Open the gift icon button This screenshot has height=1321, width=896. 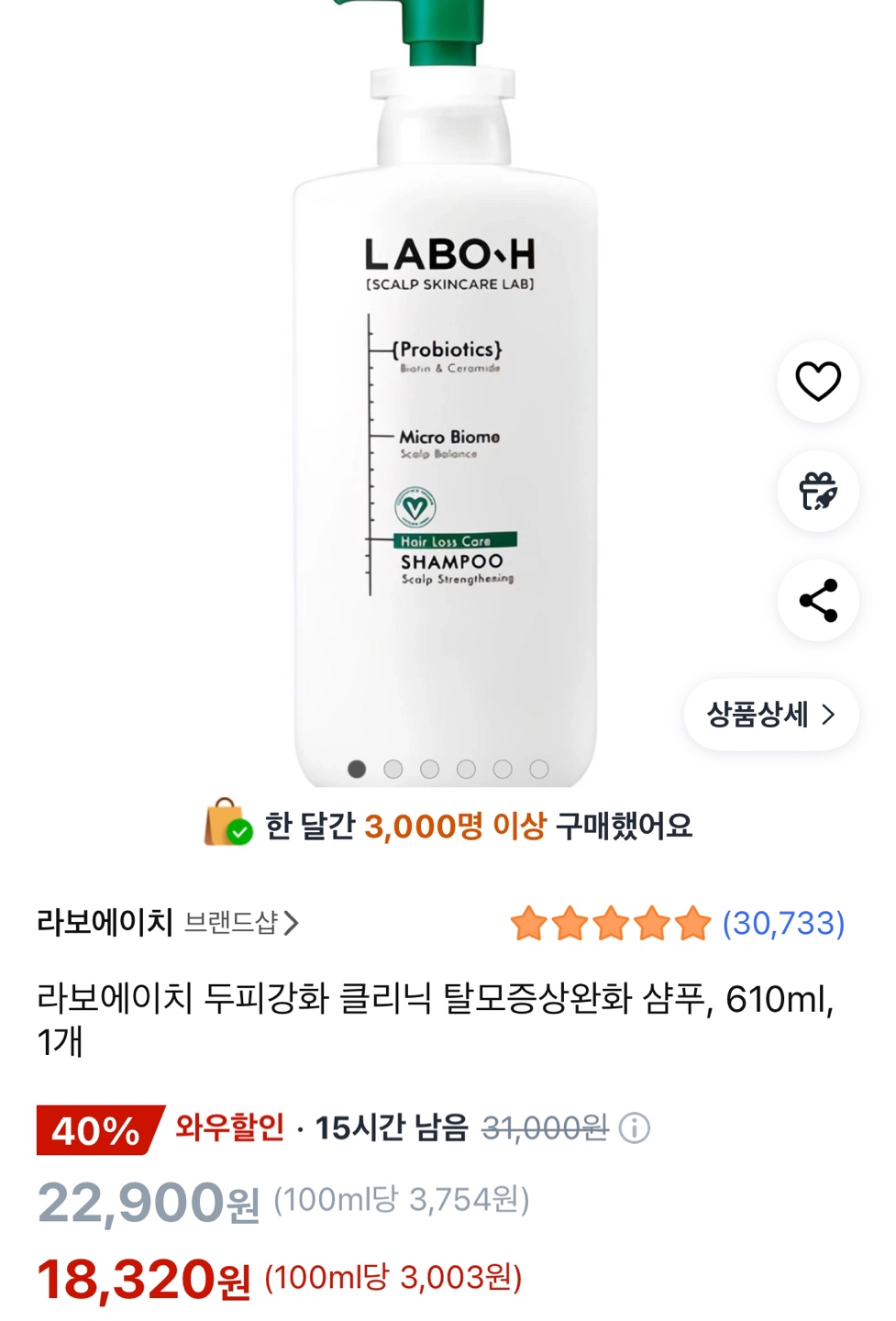pos(817,491)
